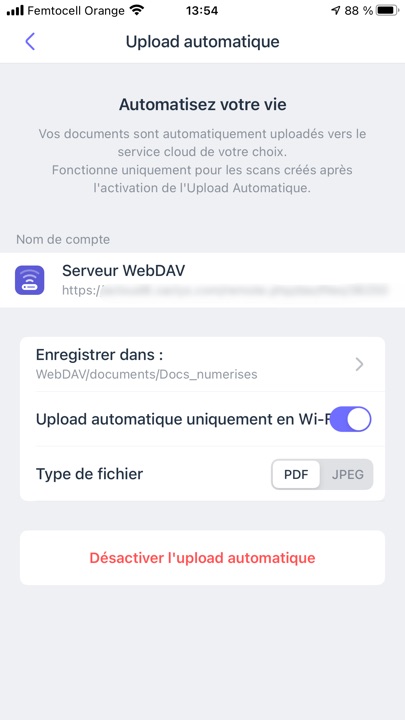Open the Serveur WebDAV account row
This screenshot has height=720, width=405.
click(202, 280)
